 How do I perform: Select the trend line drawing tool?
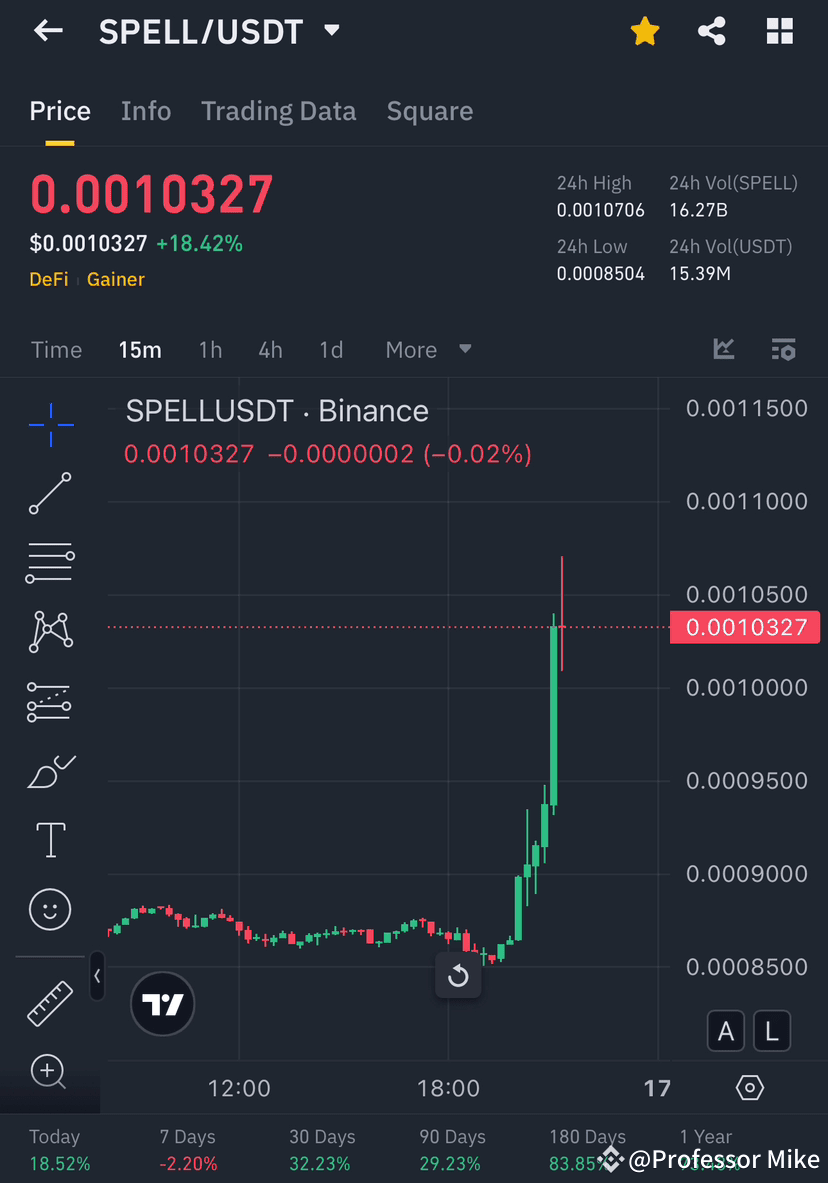(50, 493)
